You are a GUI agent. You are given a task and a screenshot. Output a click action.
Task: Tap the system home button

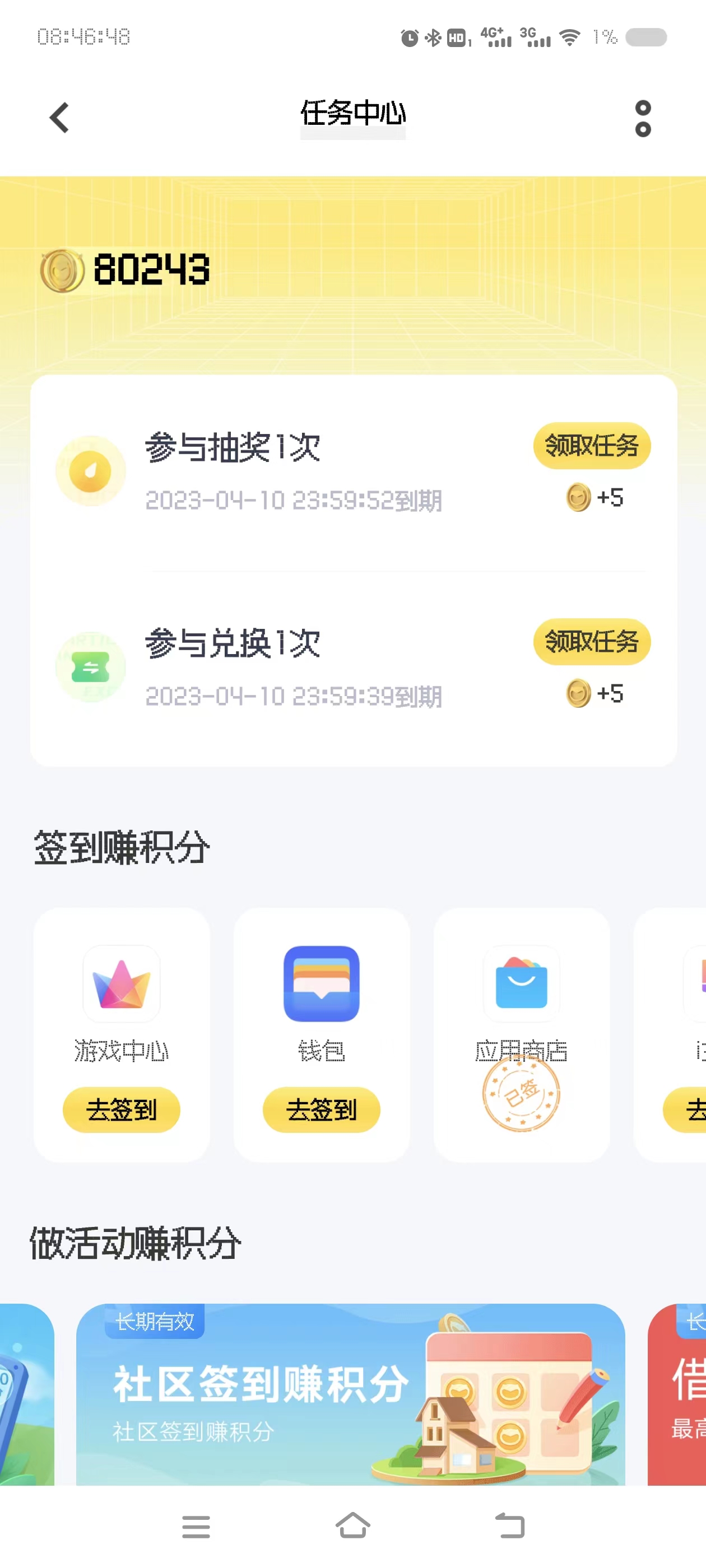tap(352, 1525)
